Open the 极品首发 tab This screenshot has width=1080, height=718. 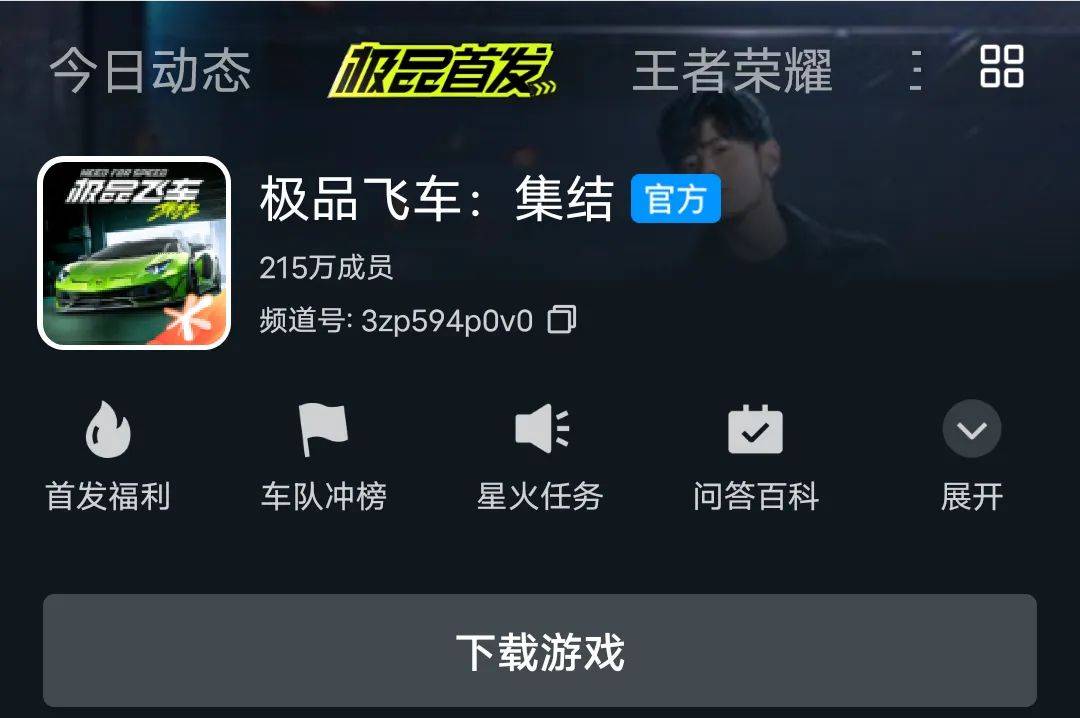click(x=441, y=72)
